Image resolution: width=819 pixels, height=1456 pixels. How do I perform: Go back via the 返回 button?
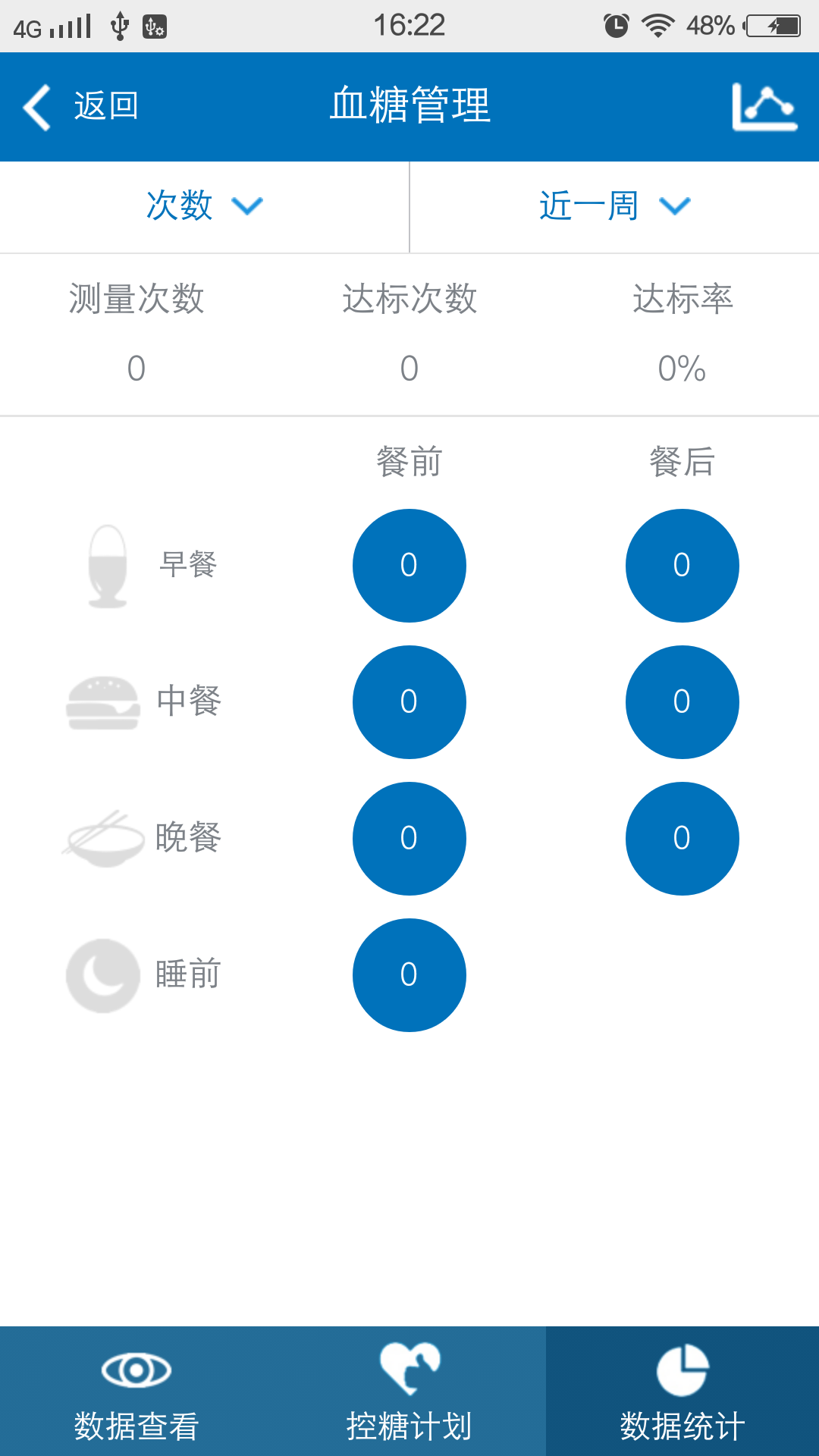tap(81, 106)
